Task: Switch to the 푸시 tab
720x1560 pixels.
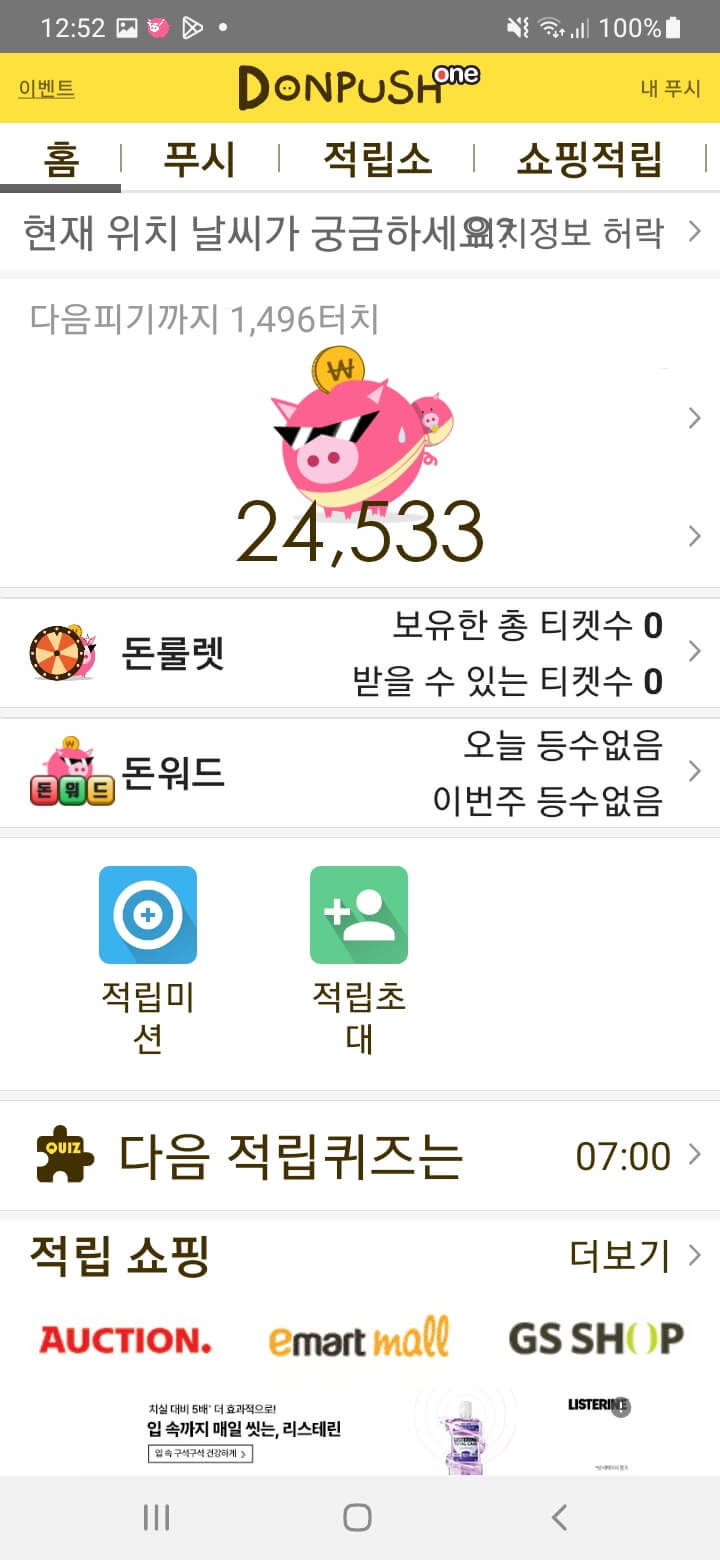Action: pos(199,158)
